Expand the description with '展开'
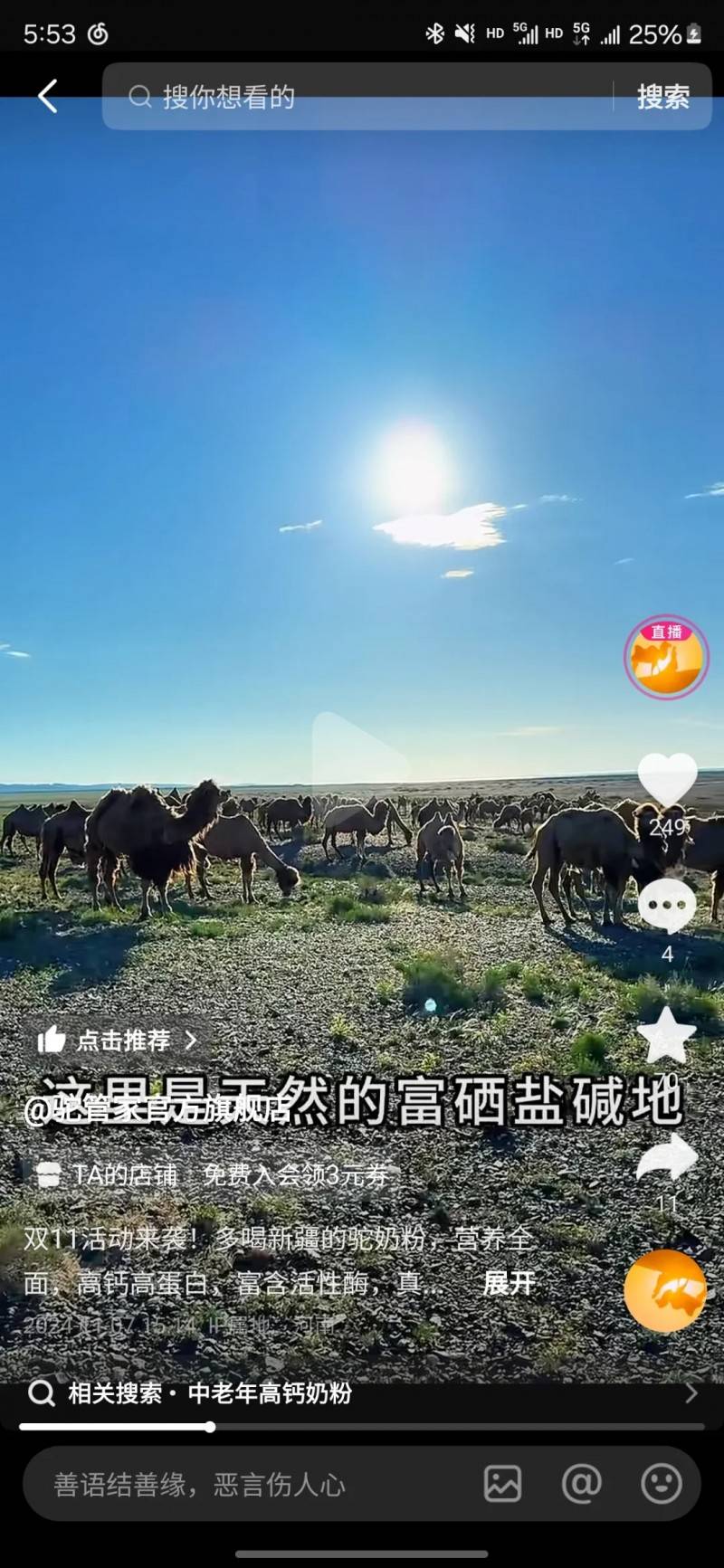724x1568 pixels. (509, 1283)
